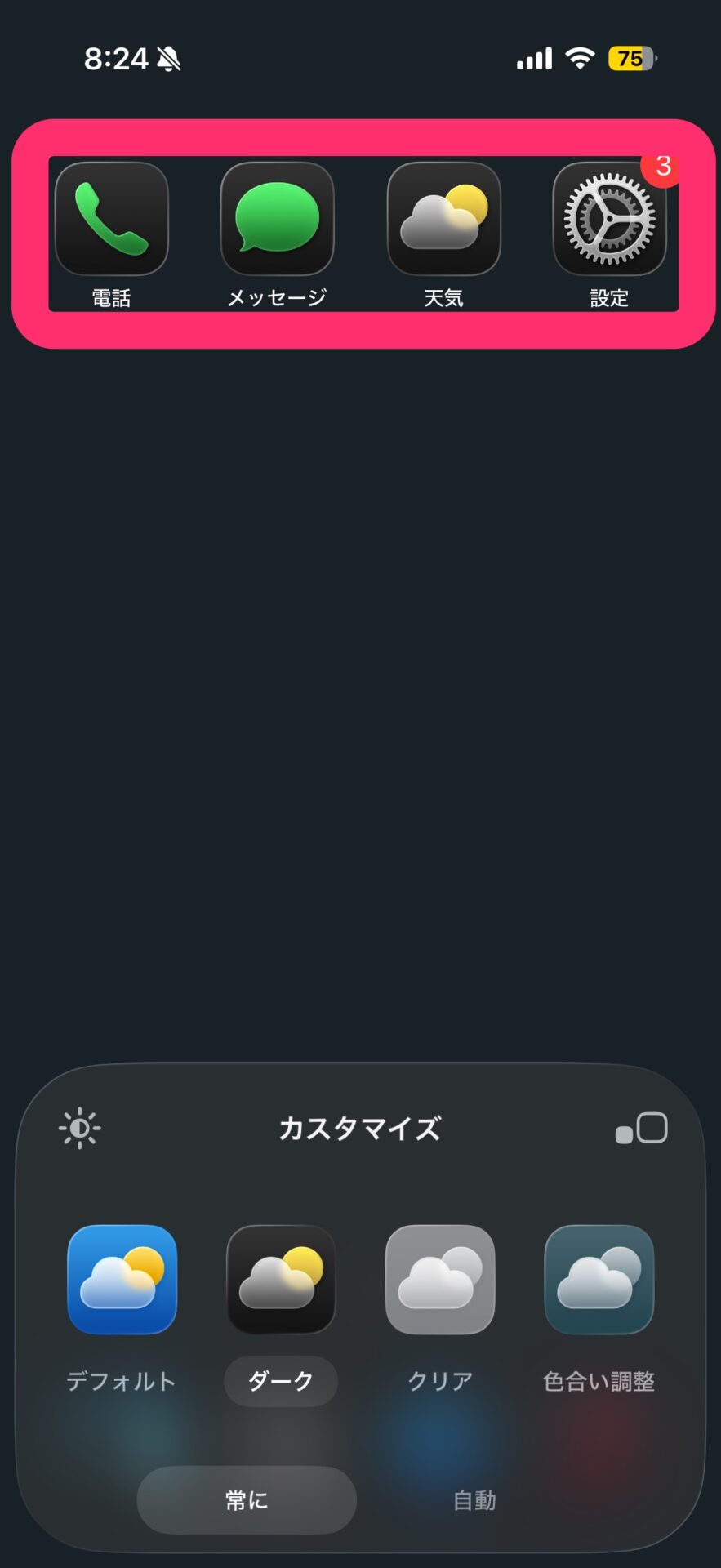Apply the クリア icon style
This screenshot has height=1568, width=721.
(x=440, y=1280)
